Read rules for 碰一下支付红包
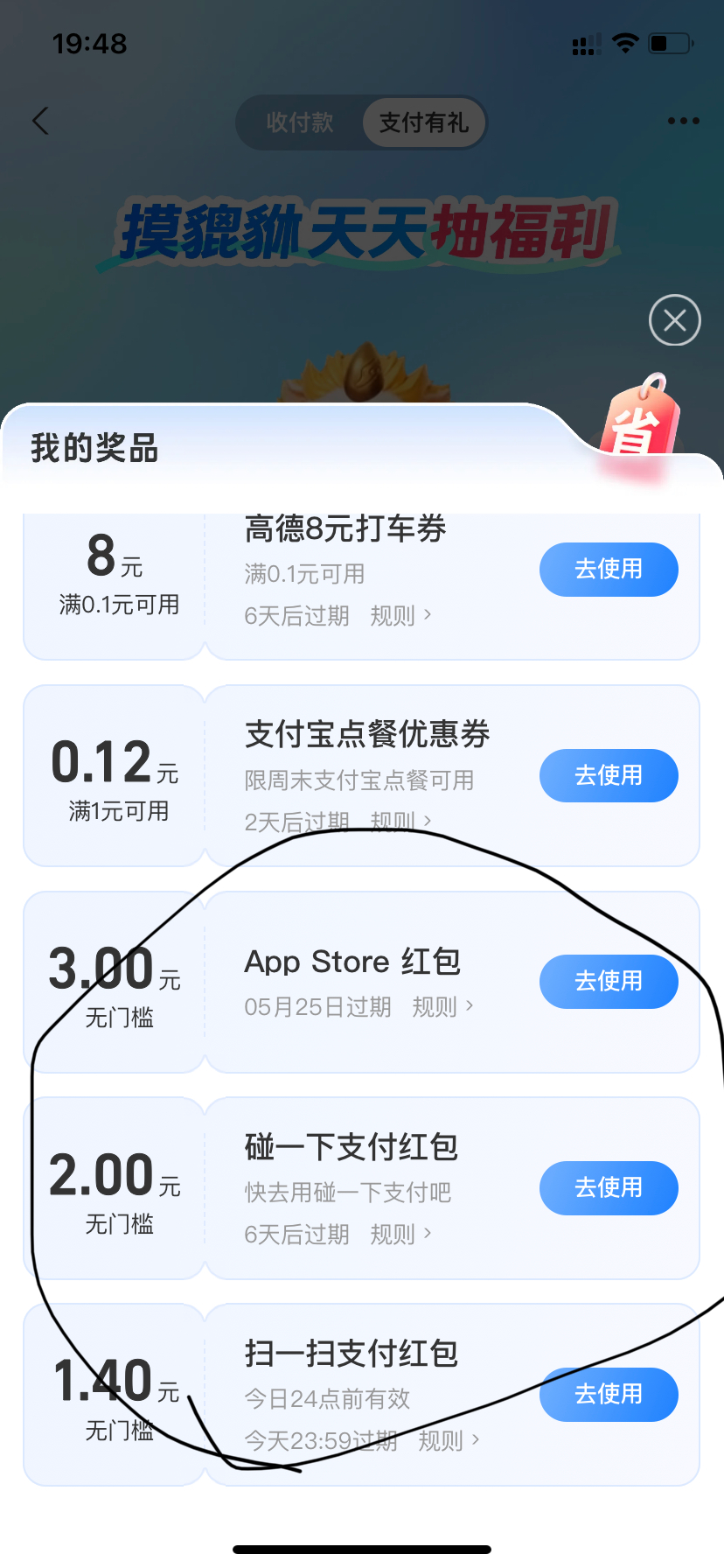This screenshot has width=724, height=1568. [400, 1235]
